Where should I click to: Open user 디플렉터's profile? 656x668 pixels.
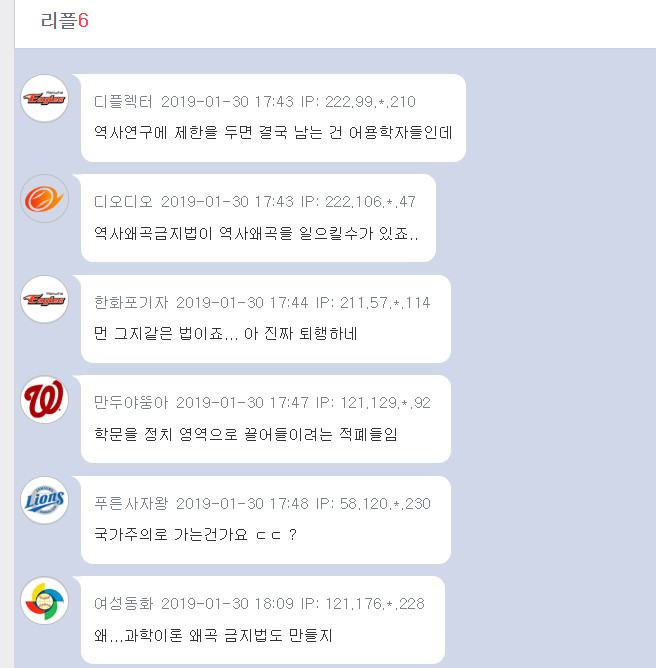pos(123,102)
